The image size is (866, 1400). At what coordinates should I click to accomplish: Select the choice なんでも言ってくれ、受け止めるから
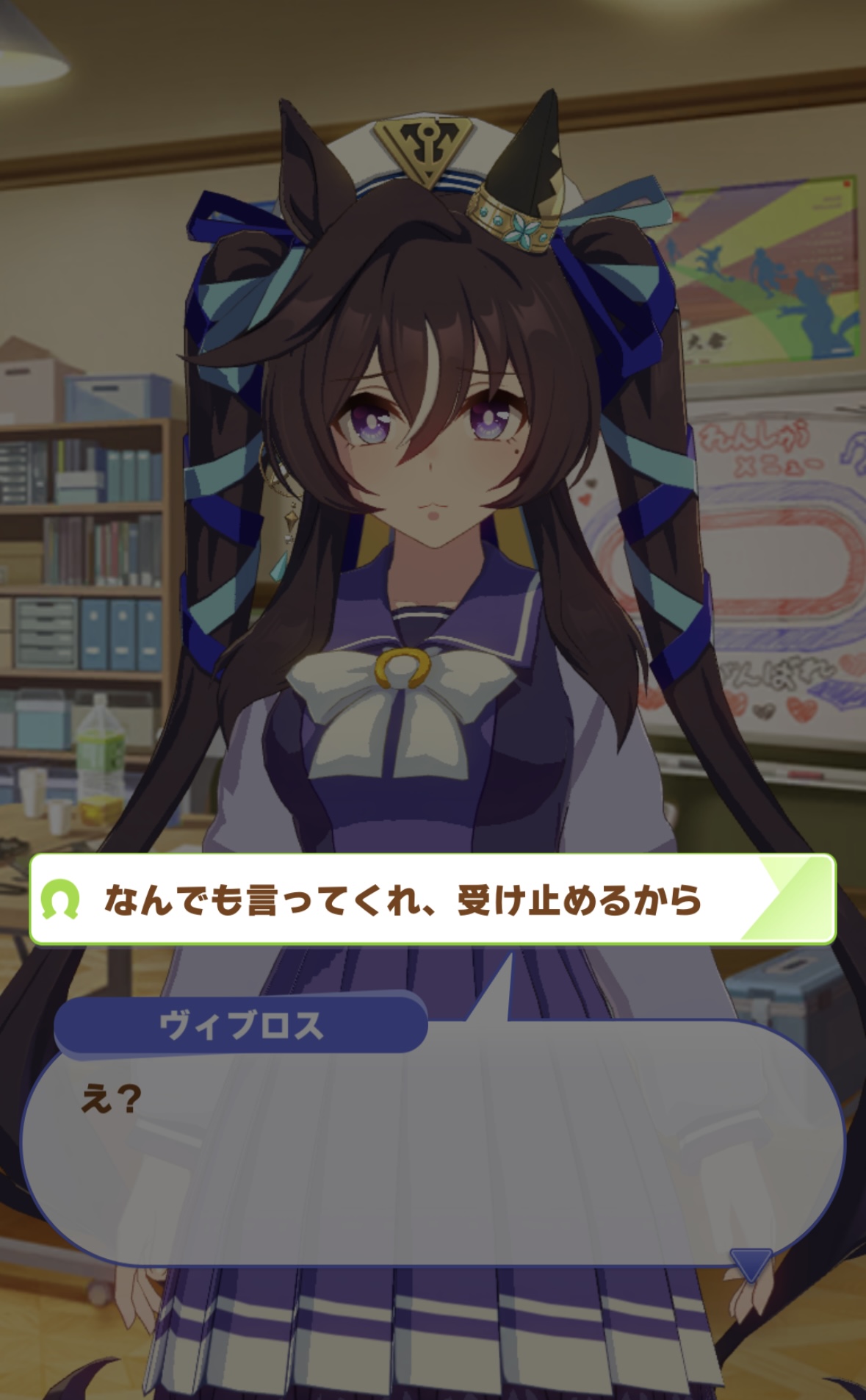pyautogui.click(x=433, y=899)
